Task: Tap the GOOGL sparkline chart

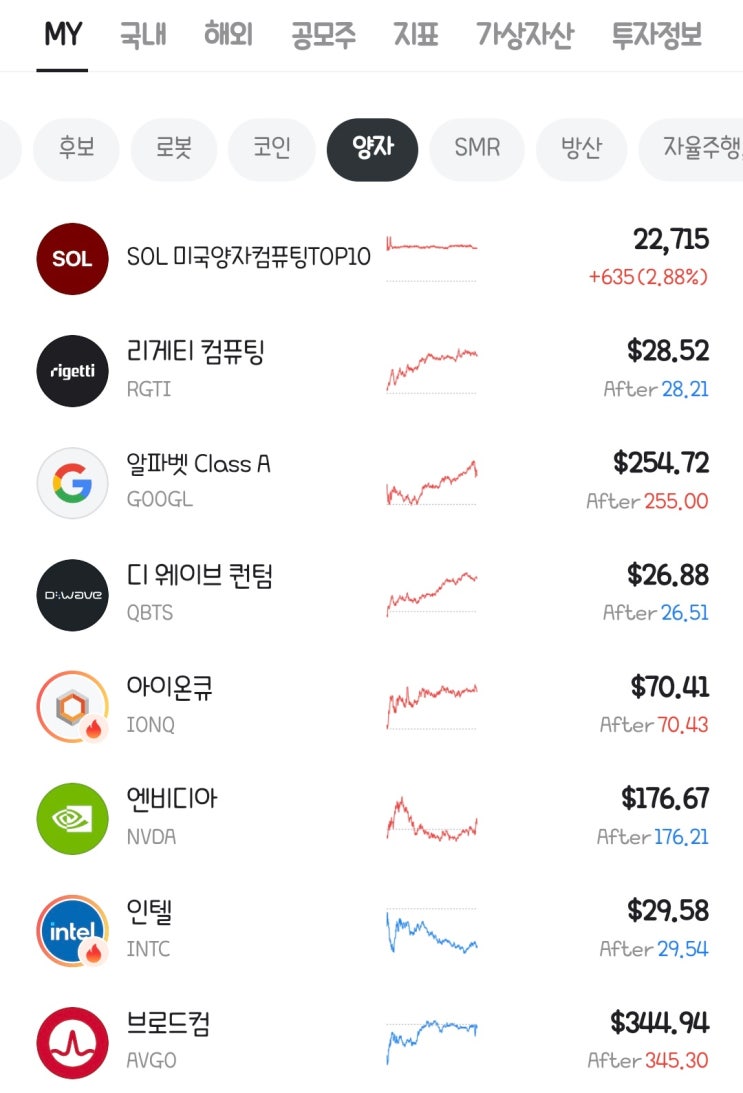Action: pos(432,483)
